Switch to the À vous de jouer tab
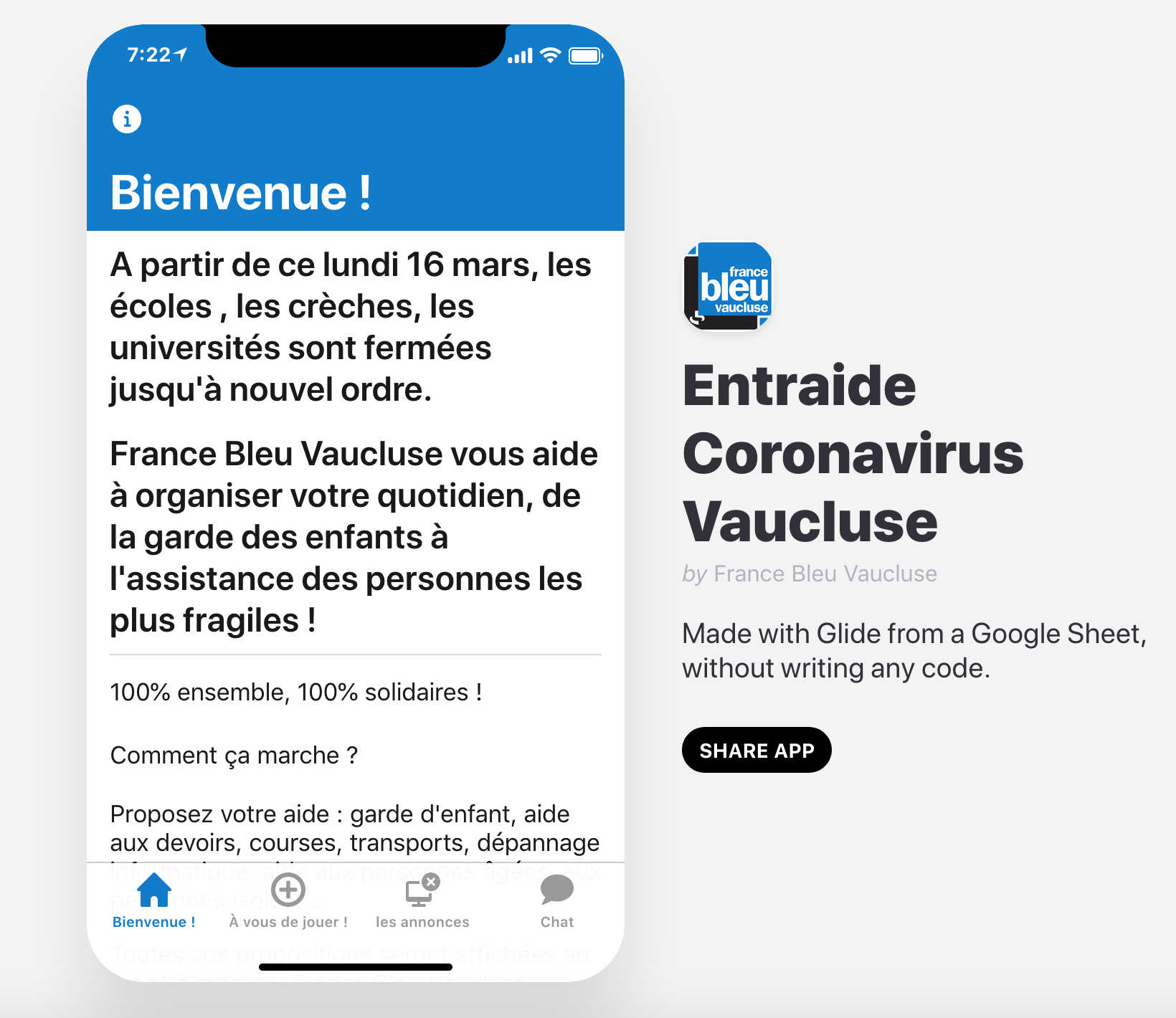This screenshot has height=1018, width=1176. 288,900
